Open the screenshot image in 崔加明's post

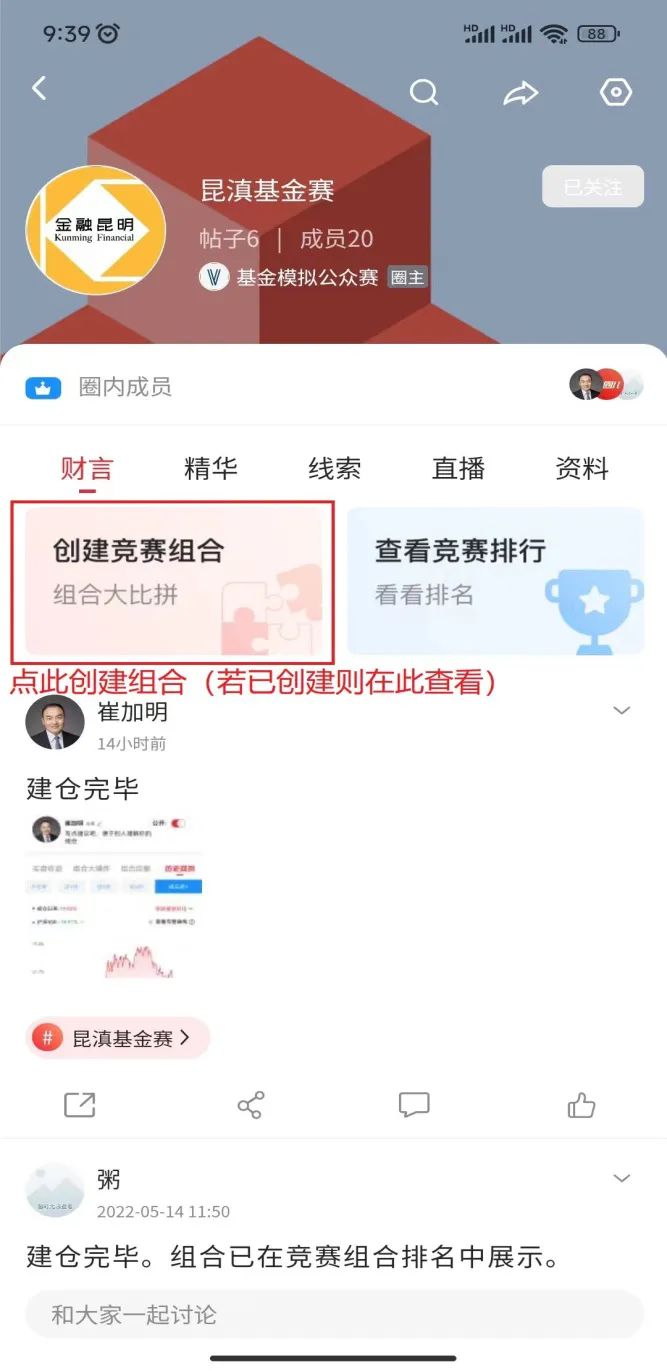click(x=115, y=899)
